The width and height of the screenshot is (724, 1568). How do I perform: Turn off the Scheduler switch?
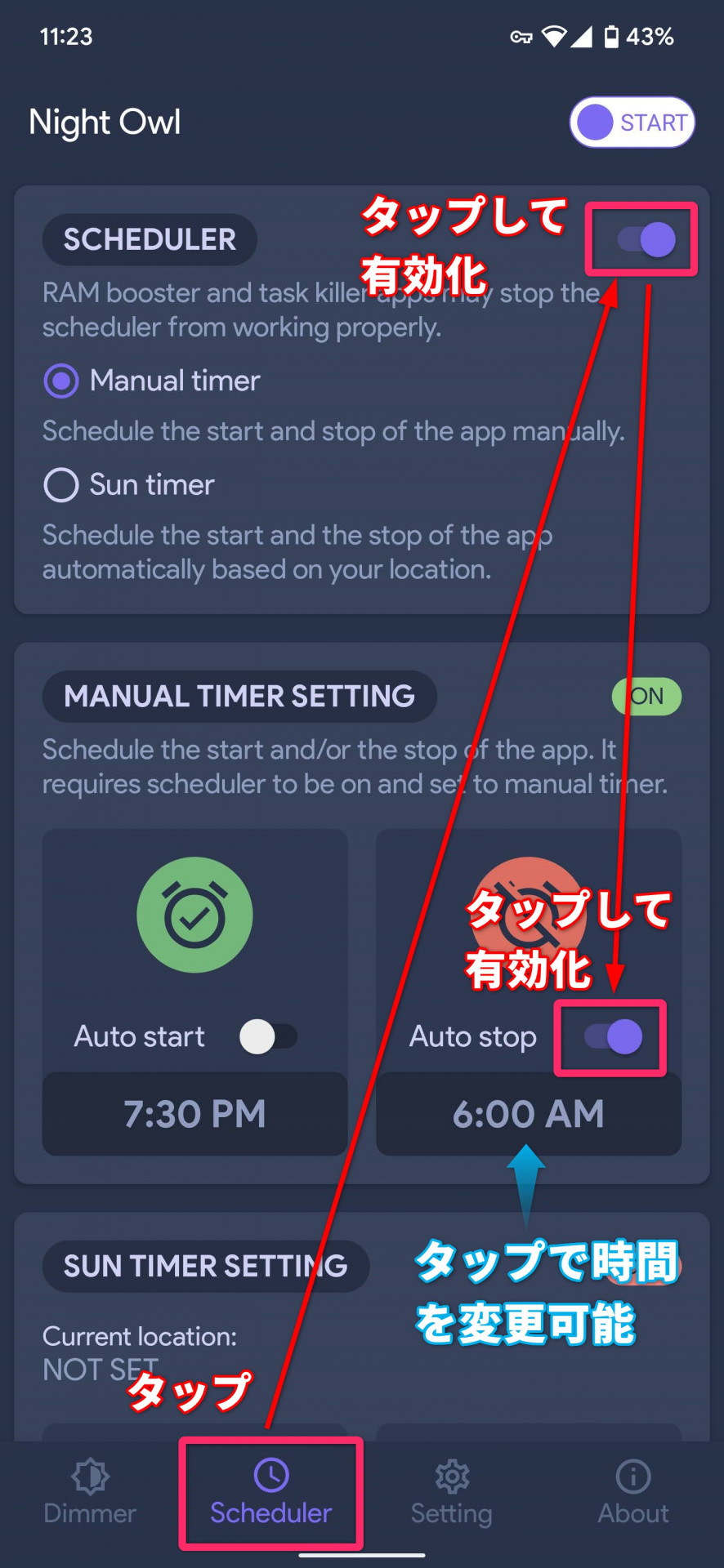646,239
